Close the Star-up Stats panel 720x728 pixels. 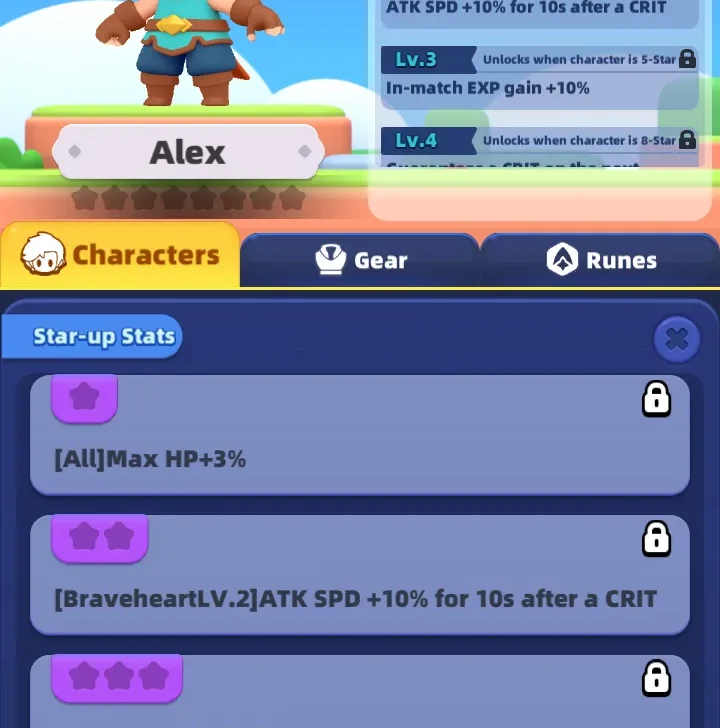point(677,340)
